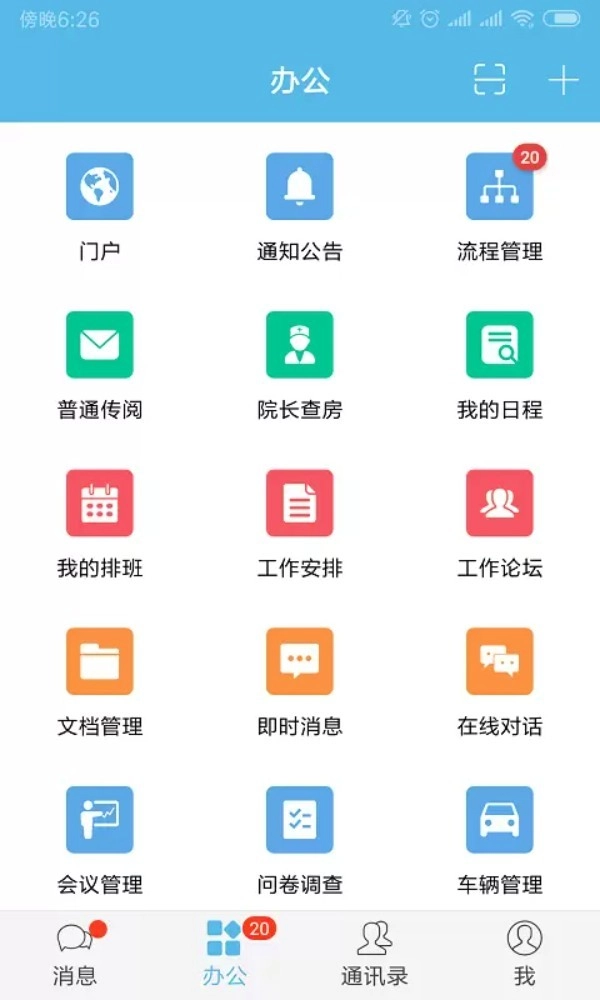
Task: Open the 门户 portal
Action: coord(99,187)
